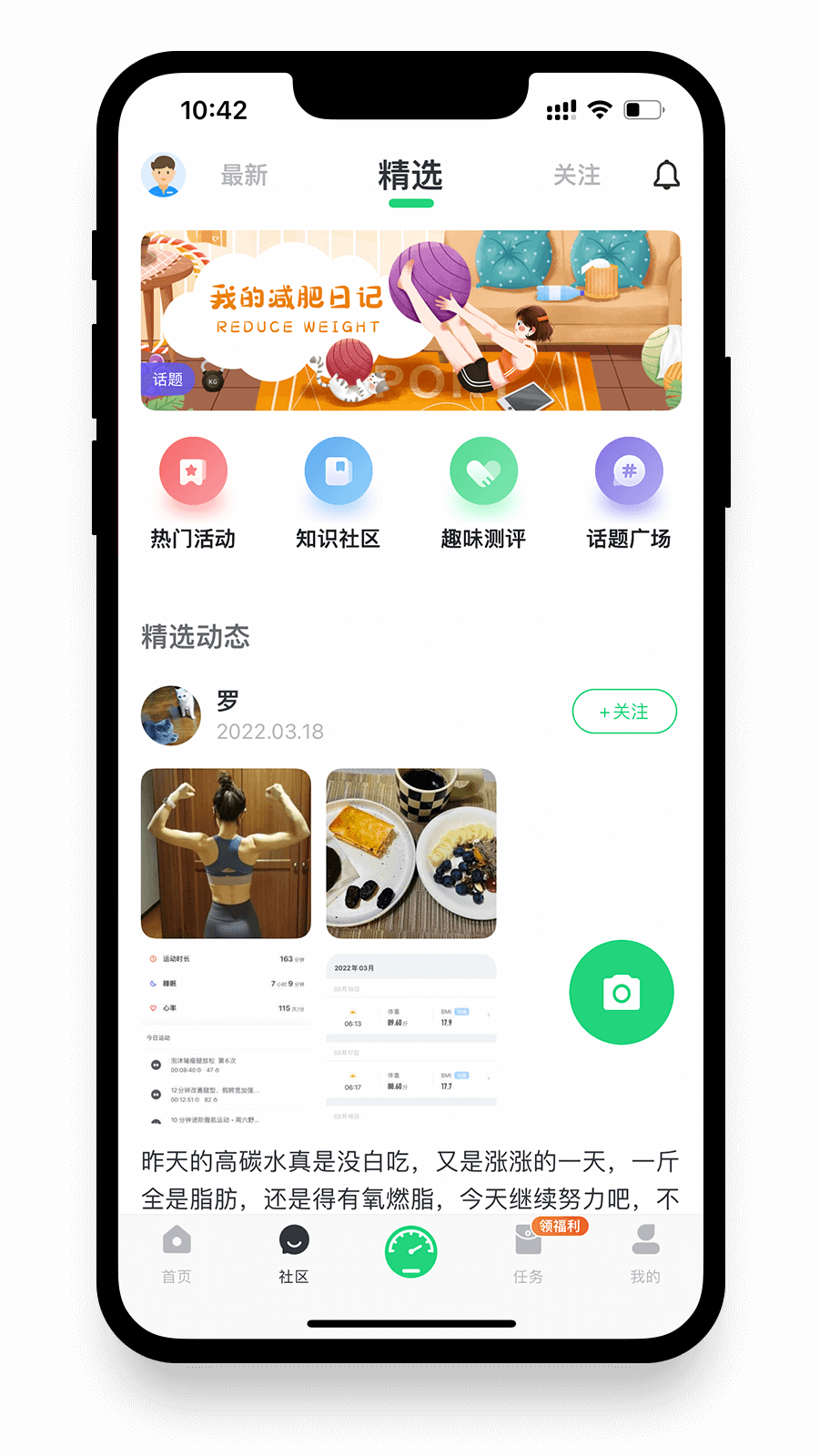Follow user 罗 with the +关注 button
This screenshot has height=1456, width=819.
click(624, 711)
